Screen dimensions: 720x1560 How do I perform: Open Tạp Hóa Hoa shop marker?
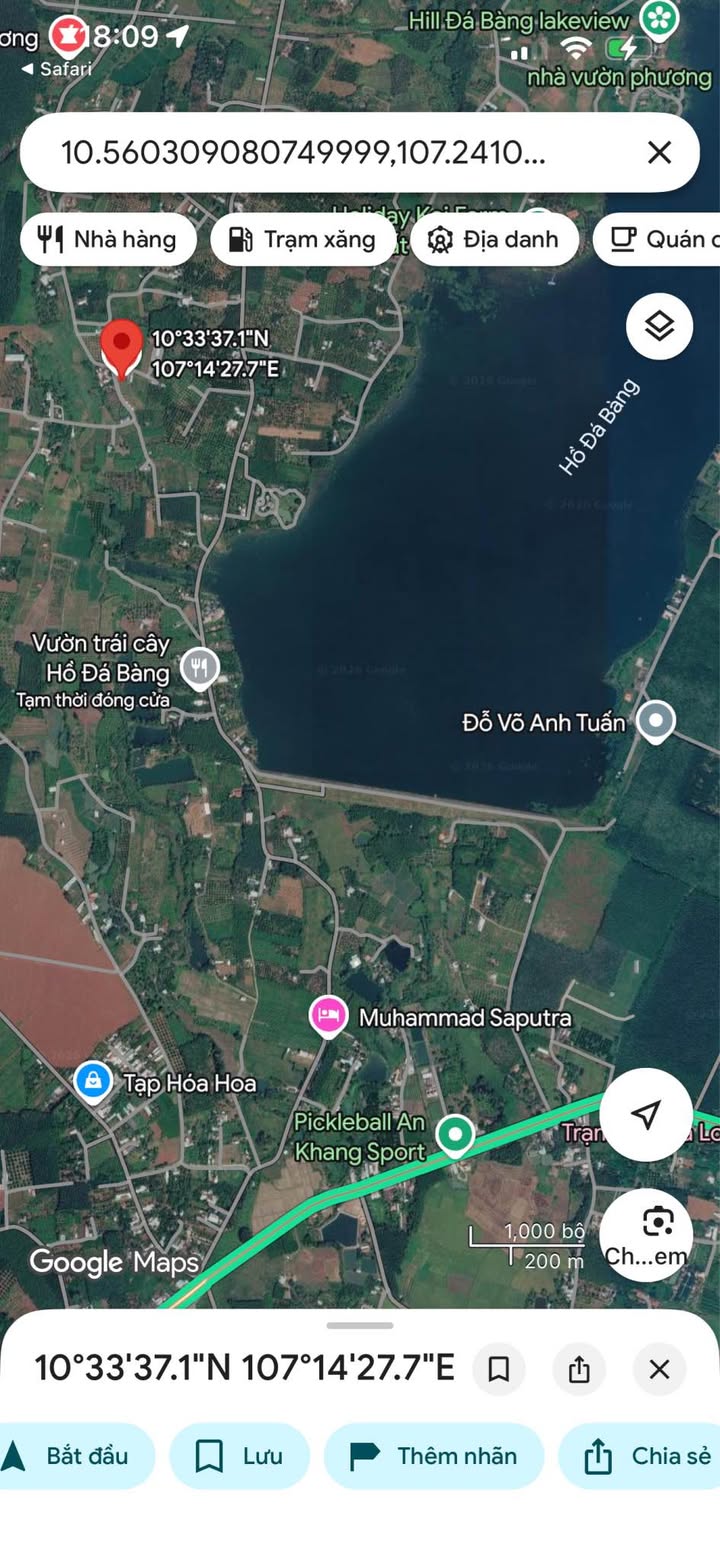pyautogui.click(x=93, y=1081)
